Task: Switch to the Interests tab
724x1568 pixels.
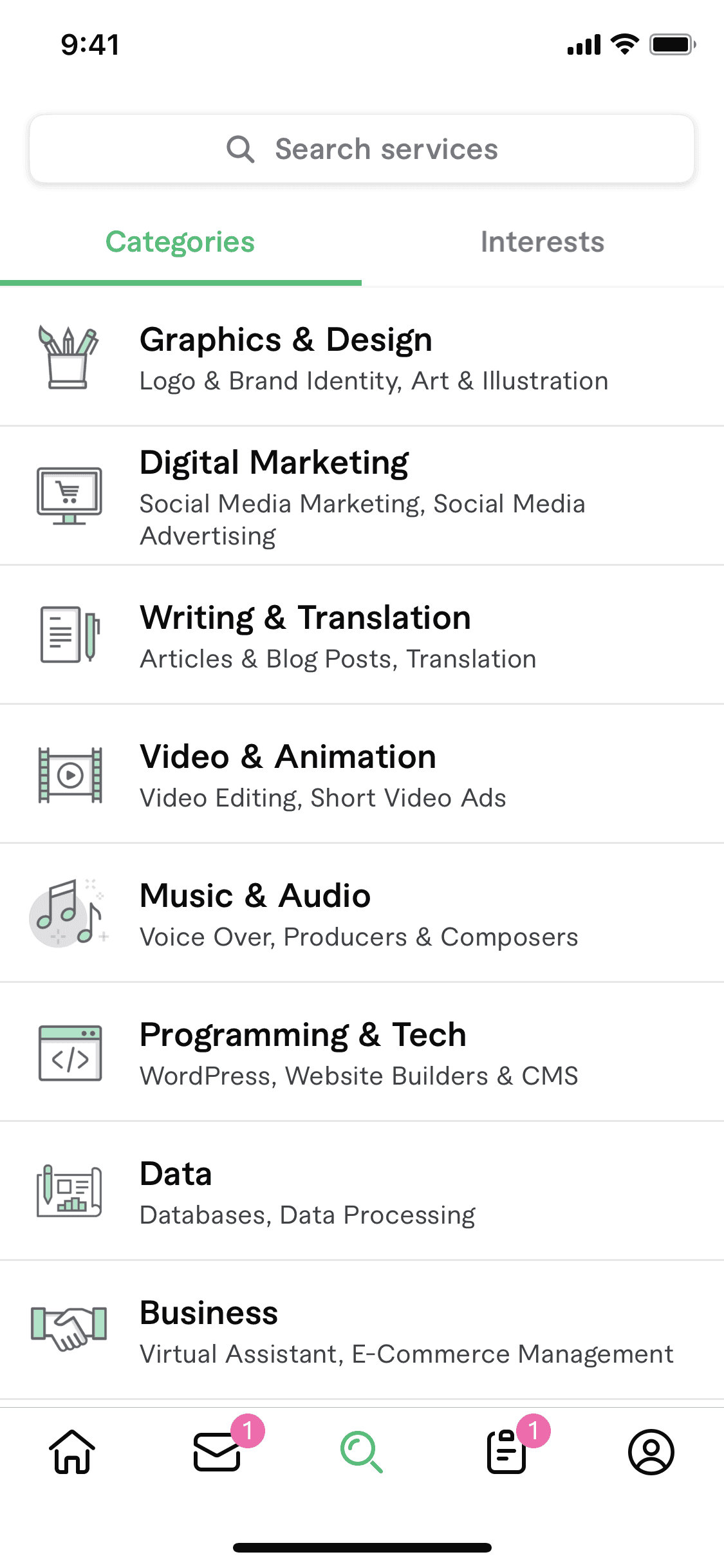Action: click(x=543, y=243)
